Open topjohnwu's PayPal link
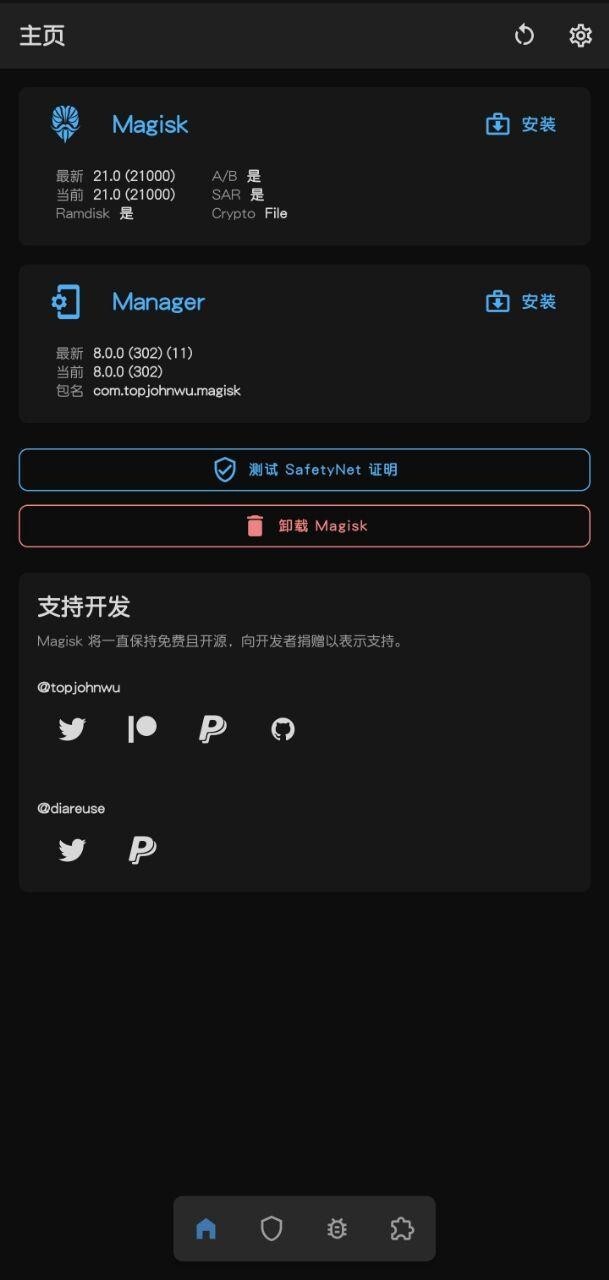 coord(212,729)
